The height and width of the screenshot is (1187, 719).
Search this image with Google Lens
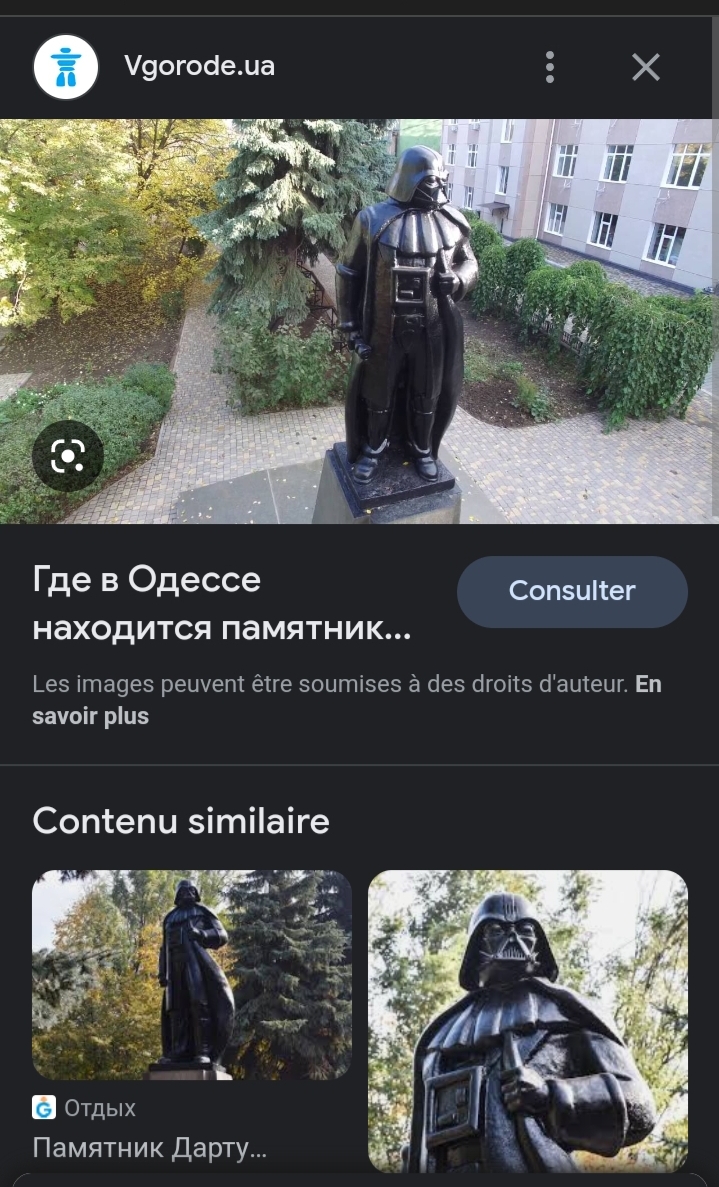[x=68, y=456]
